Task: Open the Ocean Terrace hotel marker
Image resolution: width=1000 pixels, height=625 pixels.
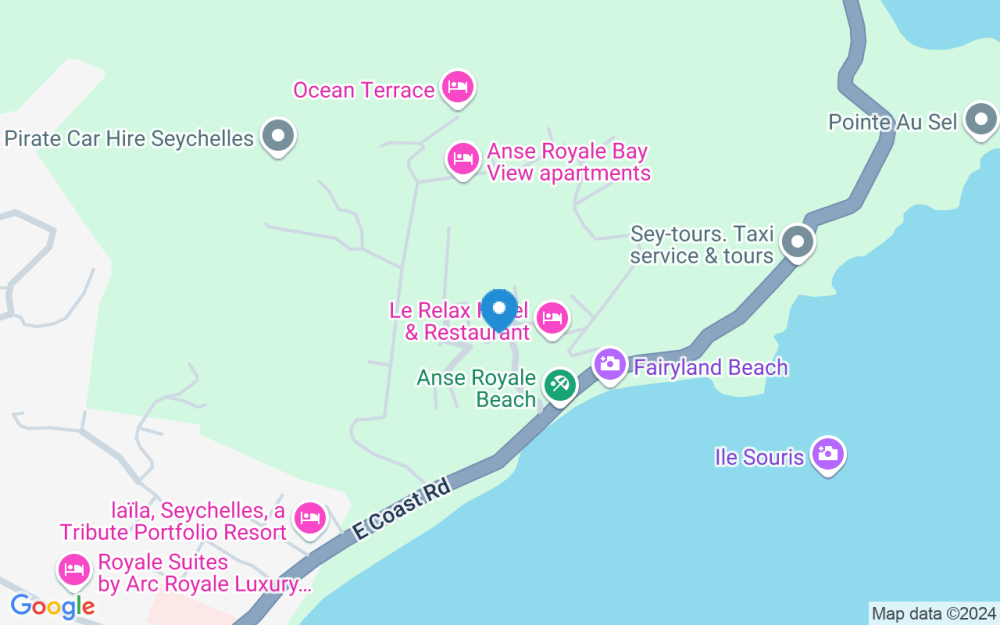Action: tap(458, 87)
